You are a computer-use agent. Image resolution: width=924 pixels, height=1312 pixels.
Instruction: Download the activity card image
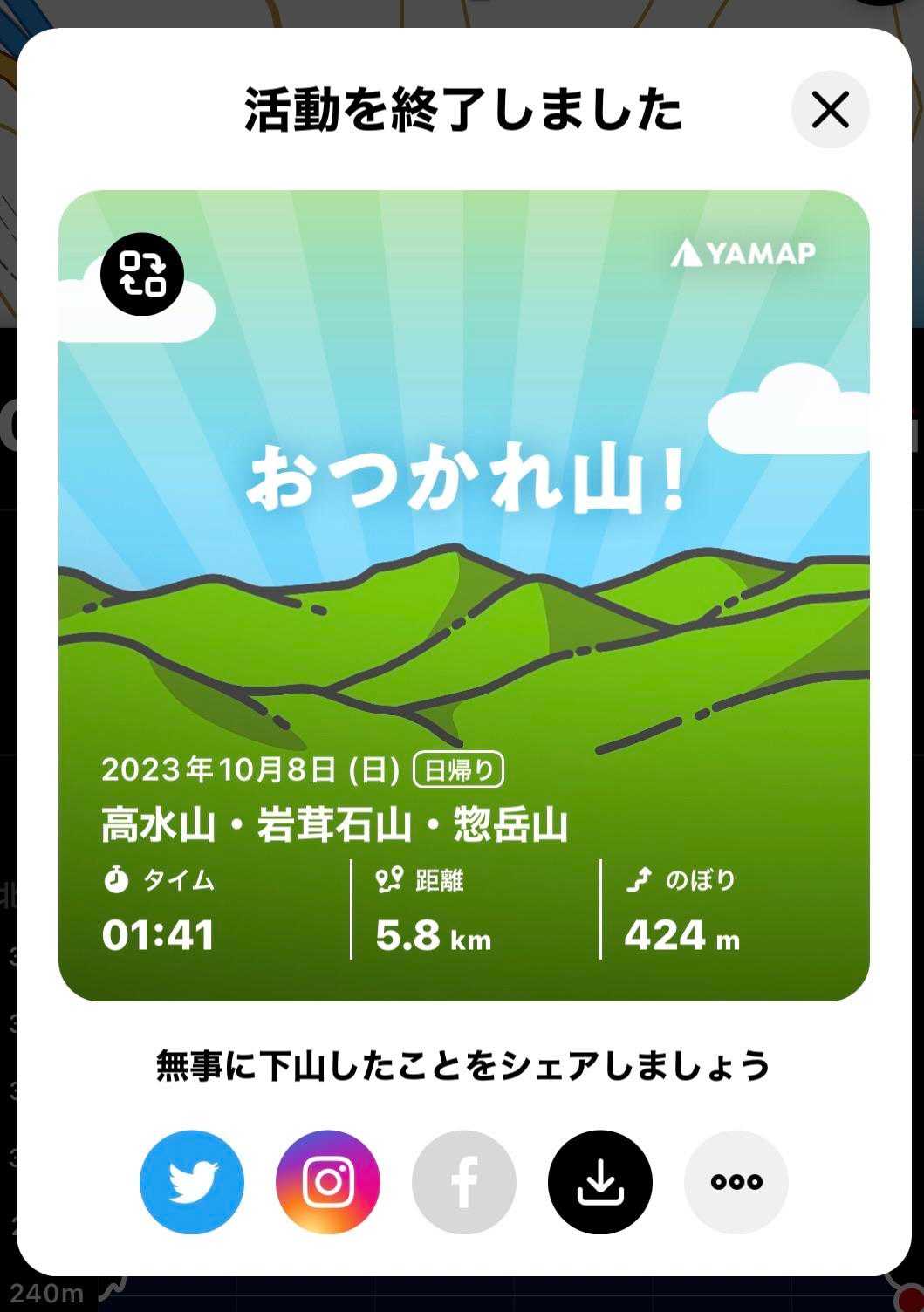[x=600, y=1182]
